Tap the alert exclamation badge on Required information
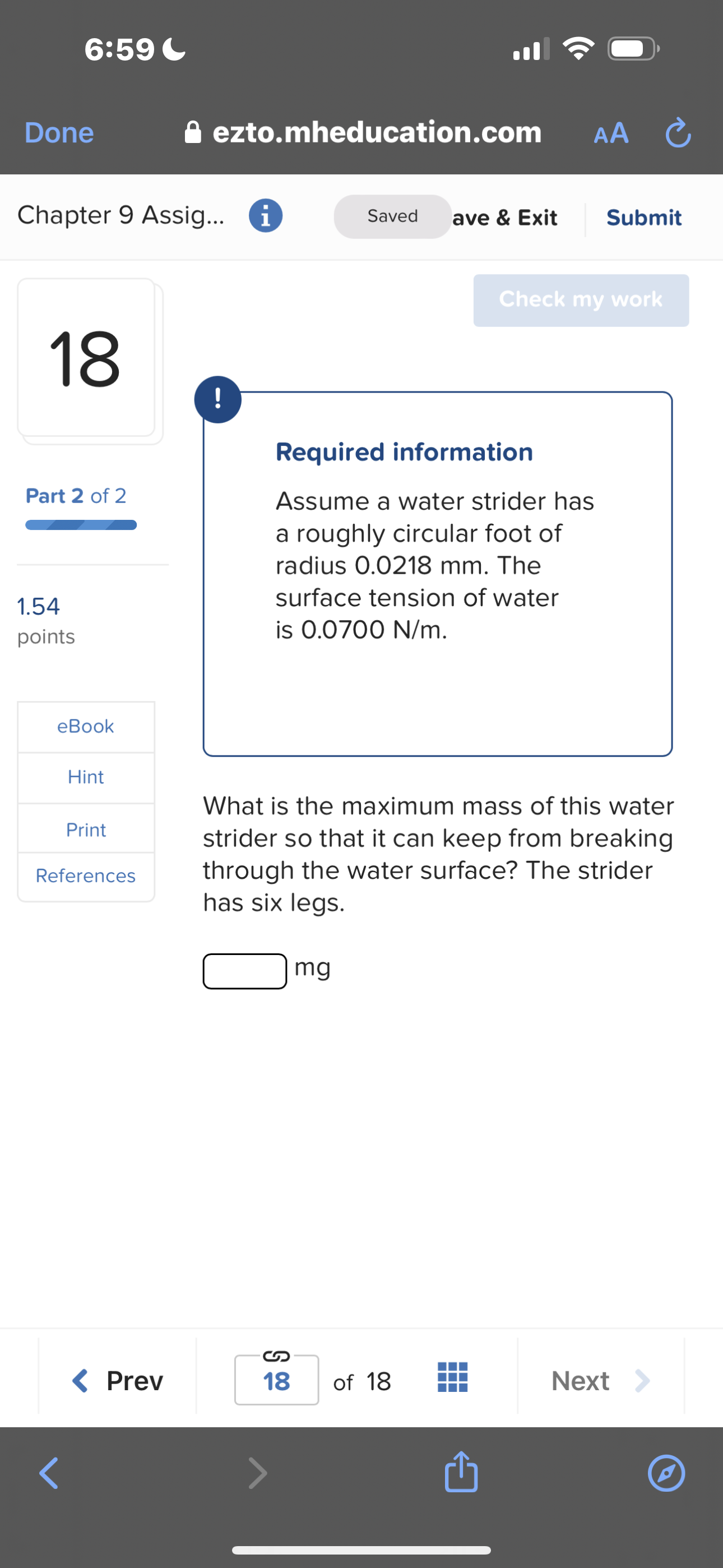Image resolution: width=723 pixels, height=1568 pixels. (218, 399)
